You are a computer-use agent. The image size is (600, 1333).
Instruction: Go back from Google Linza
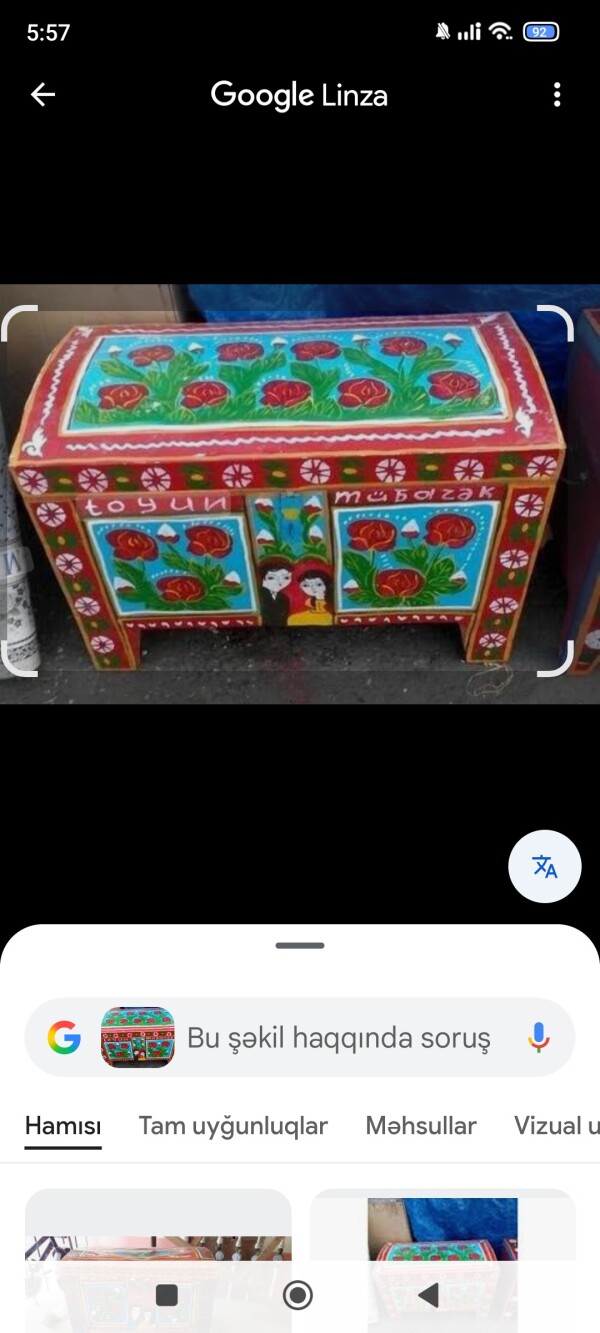[43, 95]
